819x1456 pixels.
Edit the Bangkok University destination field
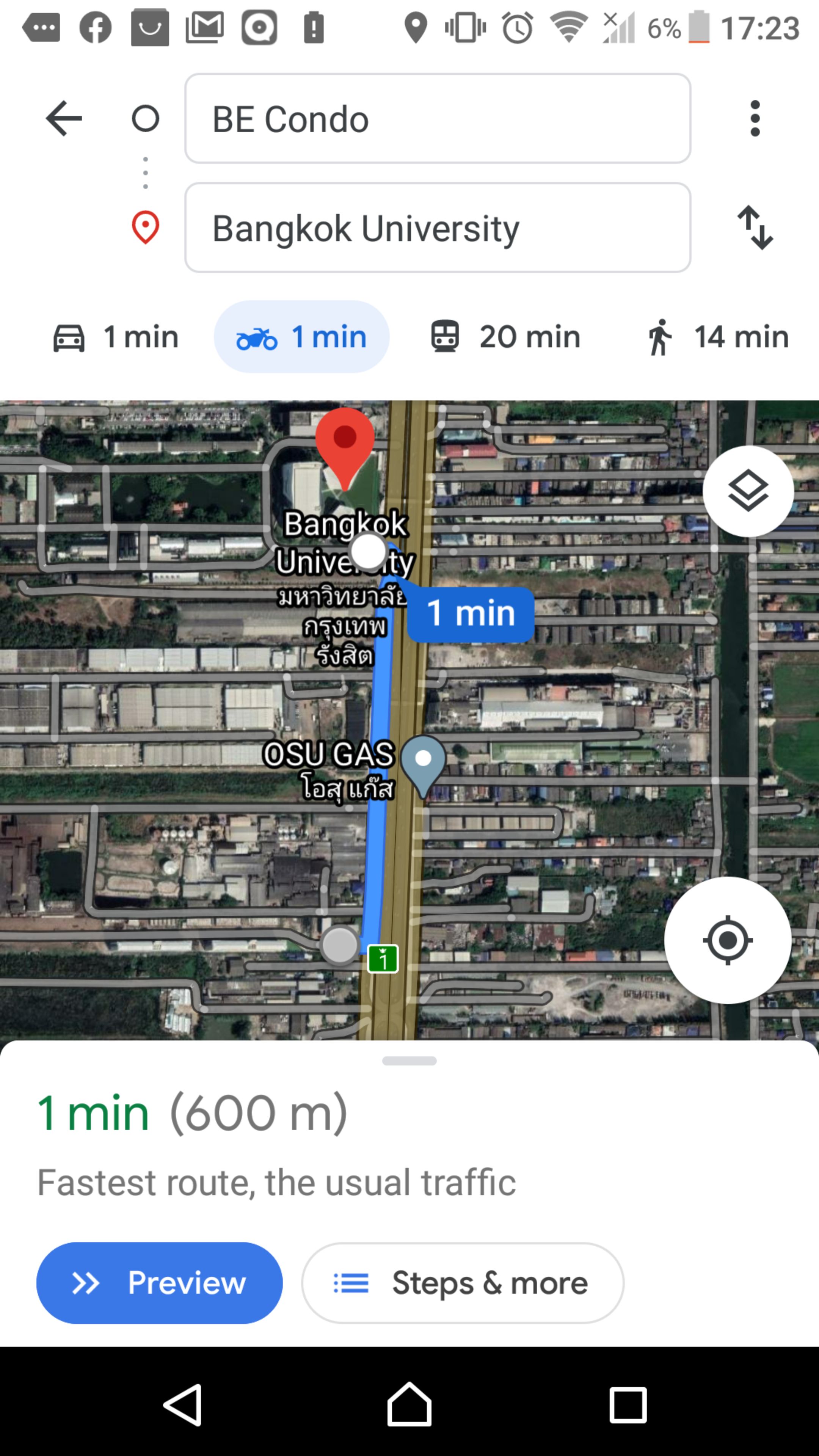click(x=437, y=228)
